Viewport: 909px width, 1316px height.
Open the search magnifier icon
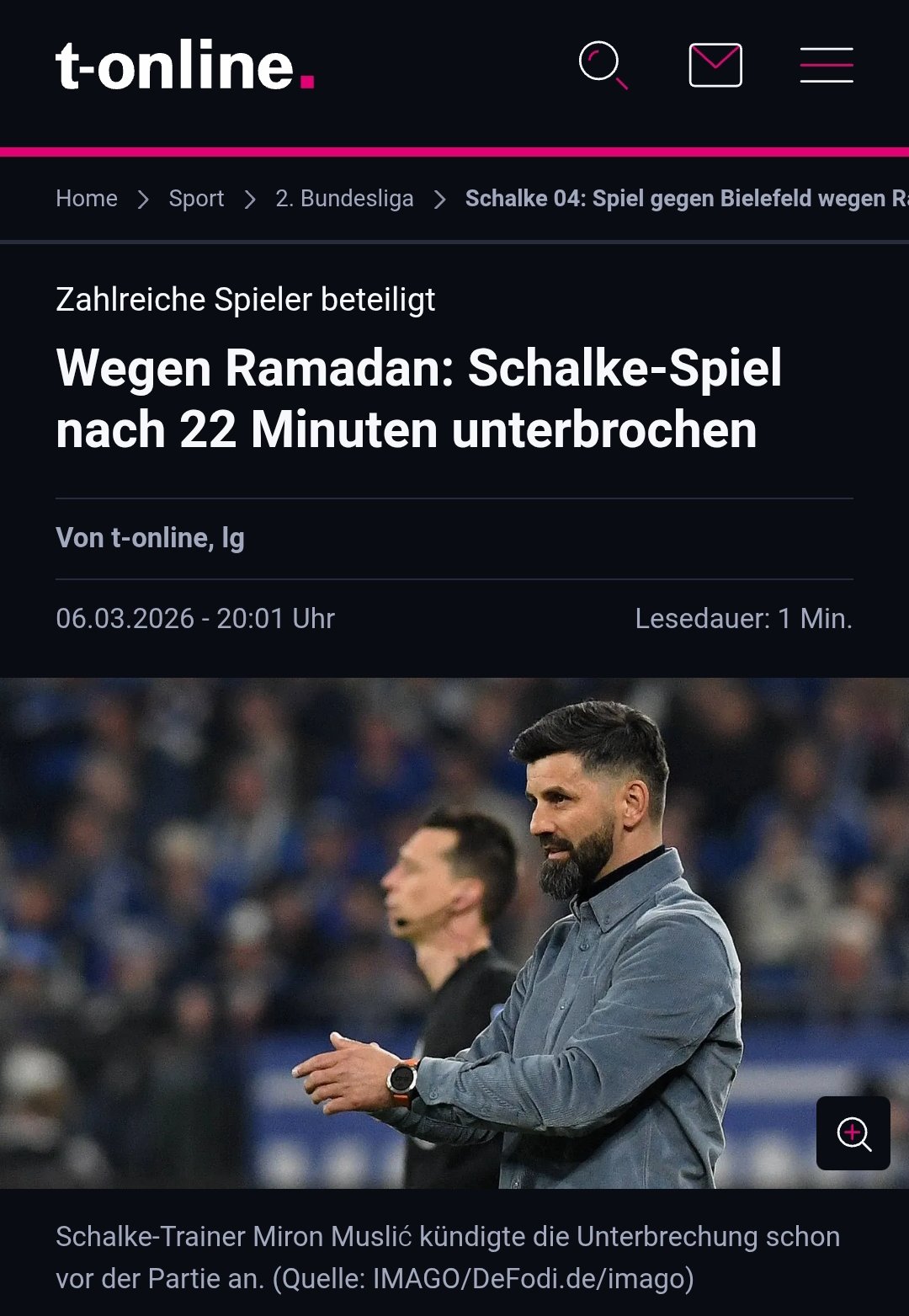point(603,65)
